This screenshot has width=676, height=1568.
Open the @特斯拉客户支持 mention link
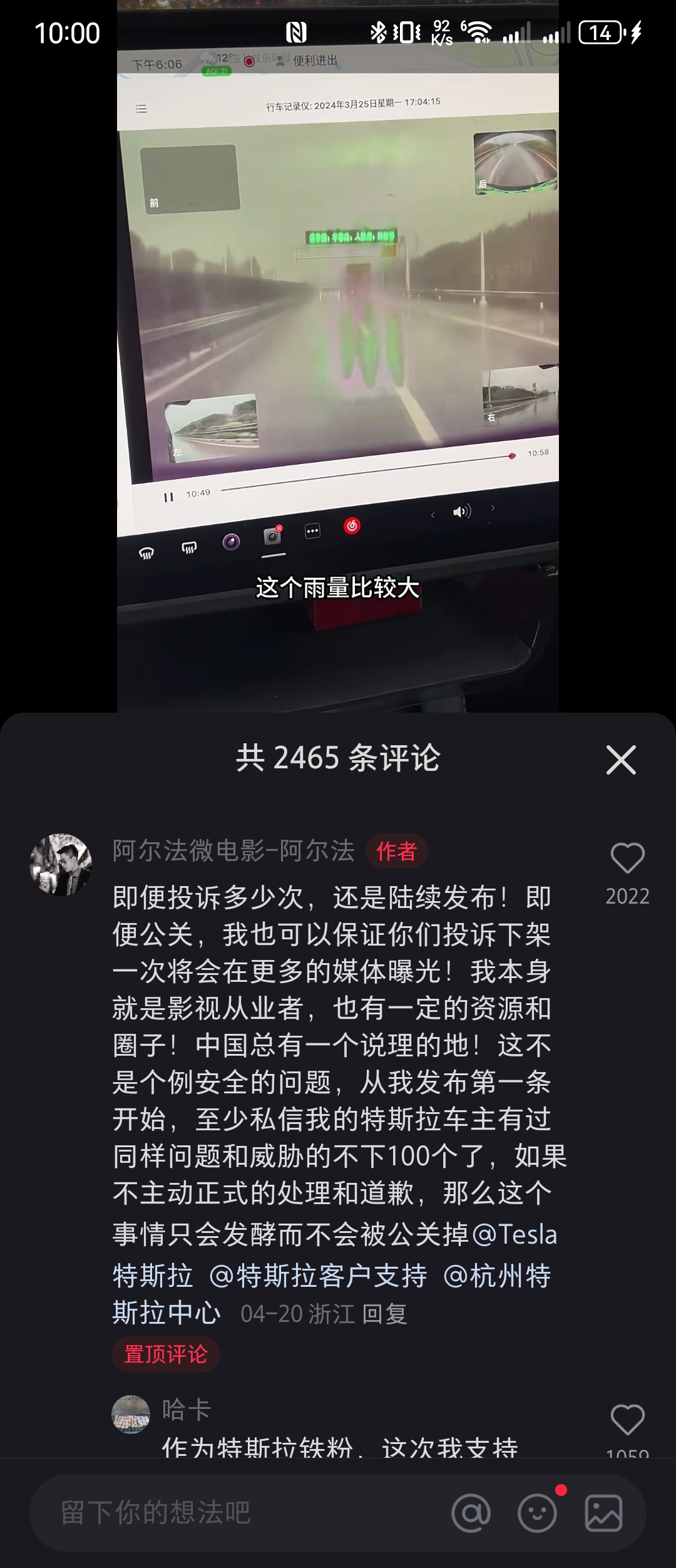pos(318,1276)
